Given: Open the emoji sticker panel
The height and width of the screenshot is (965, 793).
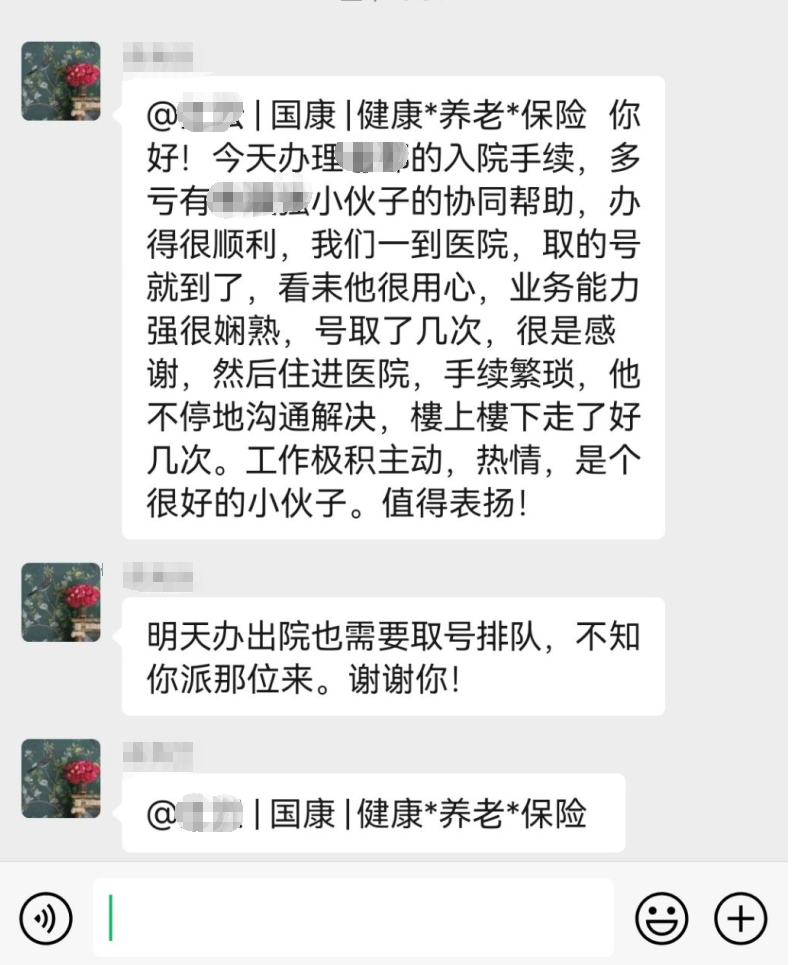Looking at the screenshot, I should (x=662, y=917).
